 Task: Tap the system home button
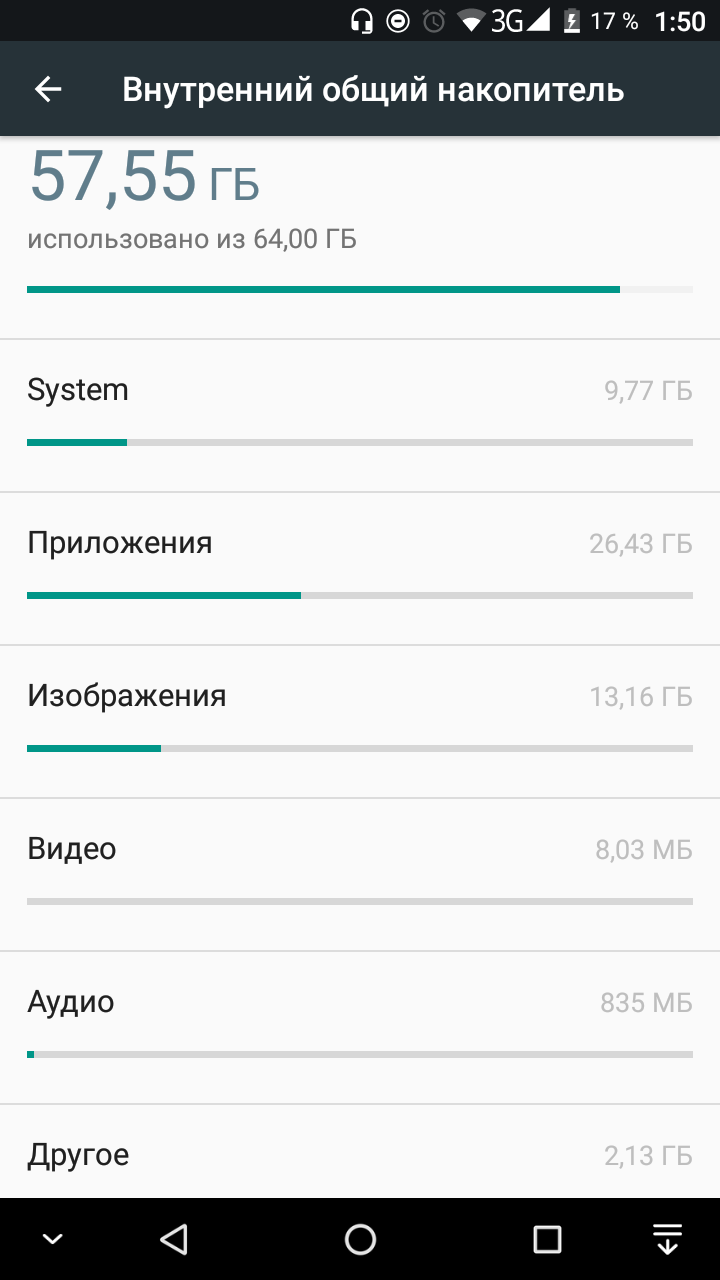click(360, 1240)
